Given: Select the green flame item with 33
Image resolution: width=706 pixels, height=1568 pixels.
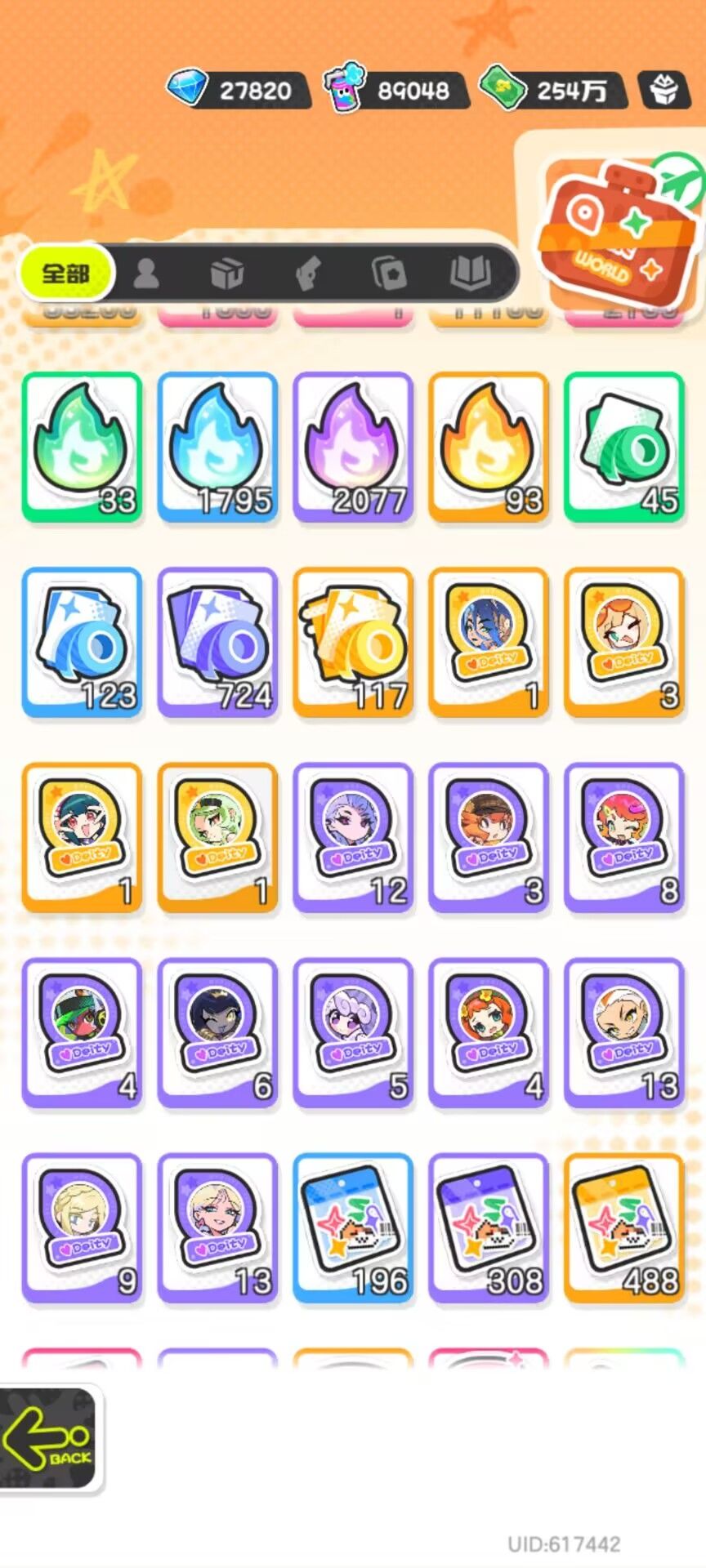Looking at the screenshot, I should coord(82,448).
